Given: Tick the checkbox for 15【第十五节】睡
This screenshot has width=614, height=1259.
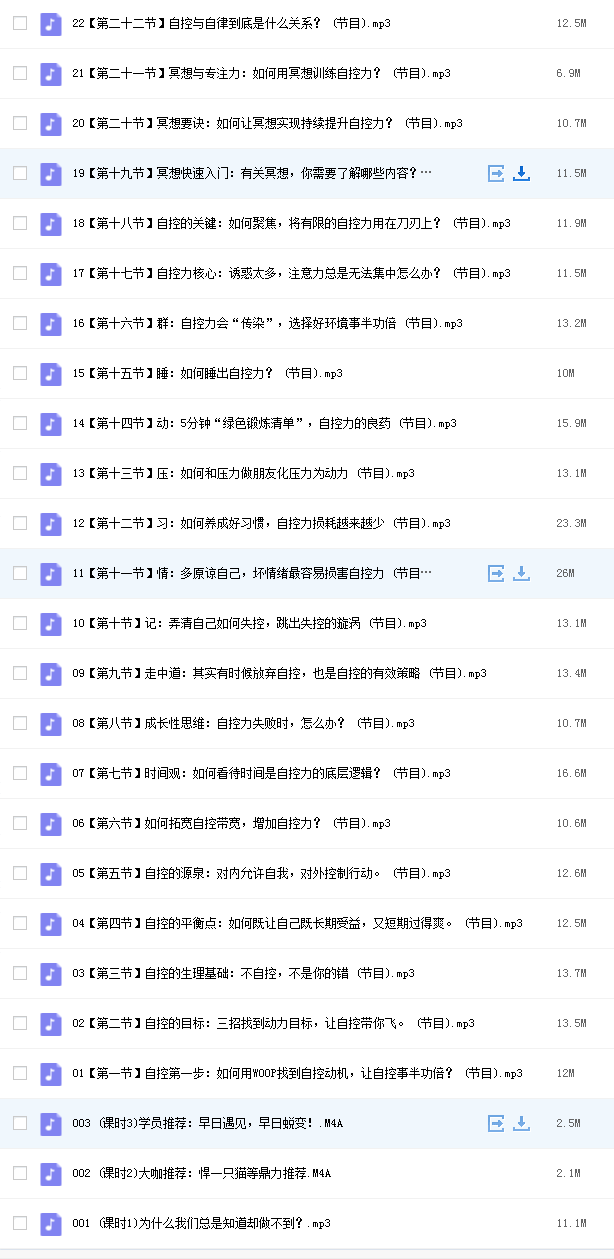Looking at the screenshot, I should tap(20, 373).
